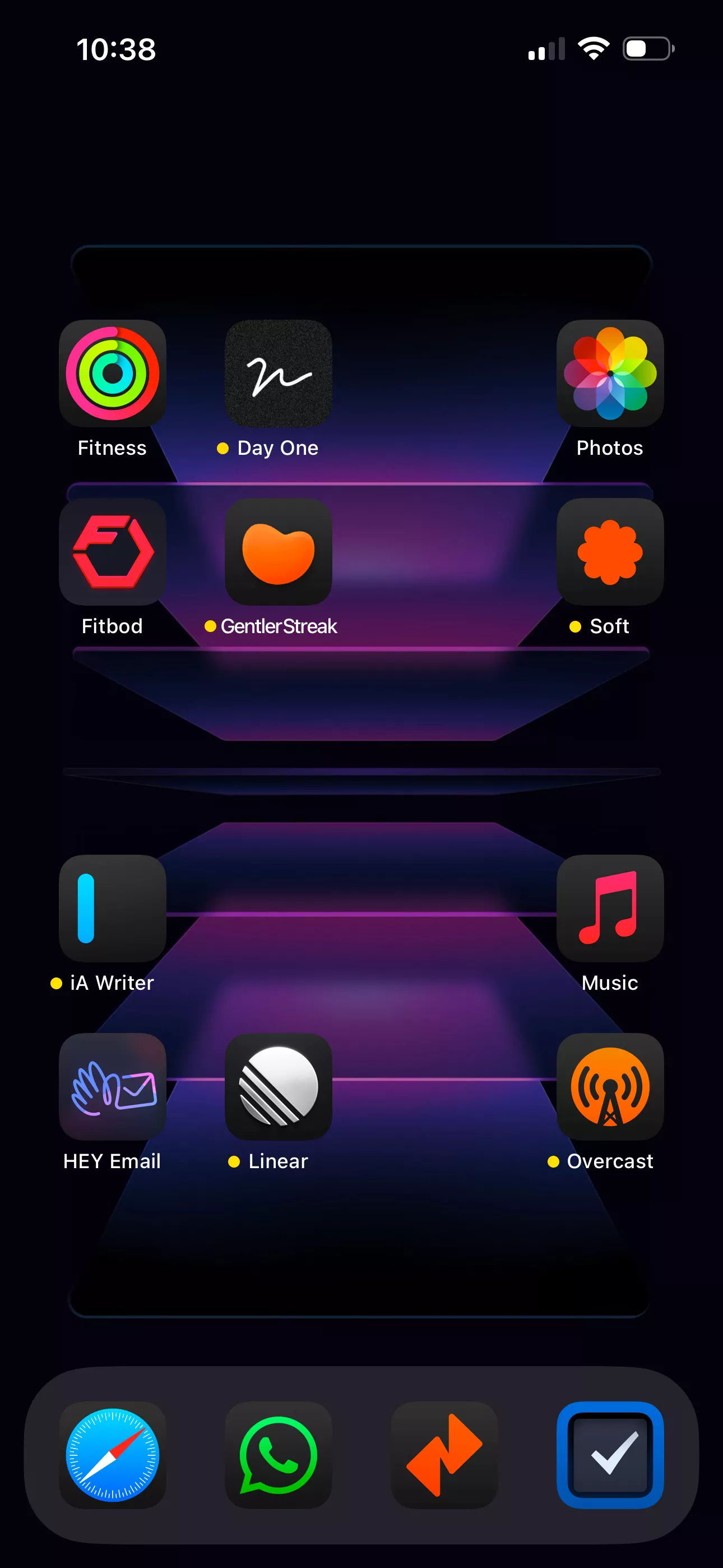Open the Soft app

tap(610, 551)
